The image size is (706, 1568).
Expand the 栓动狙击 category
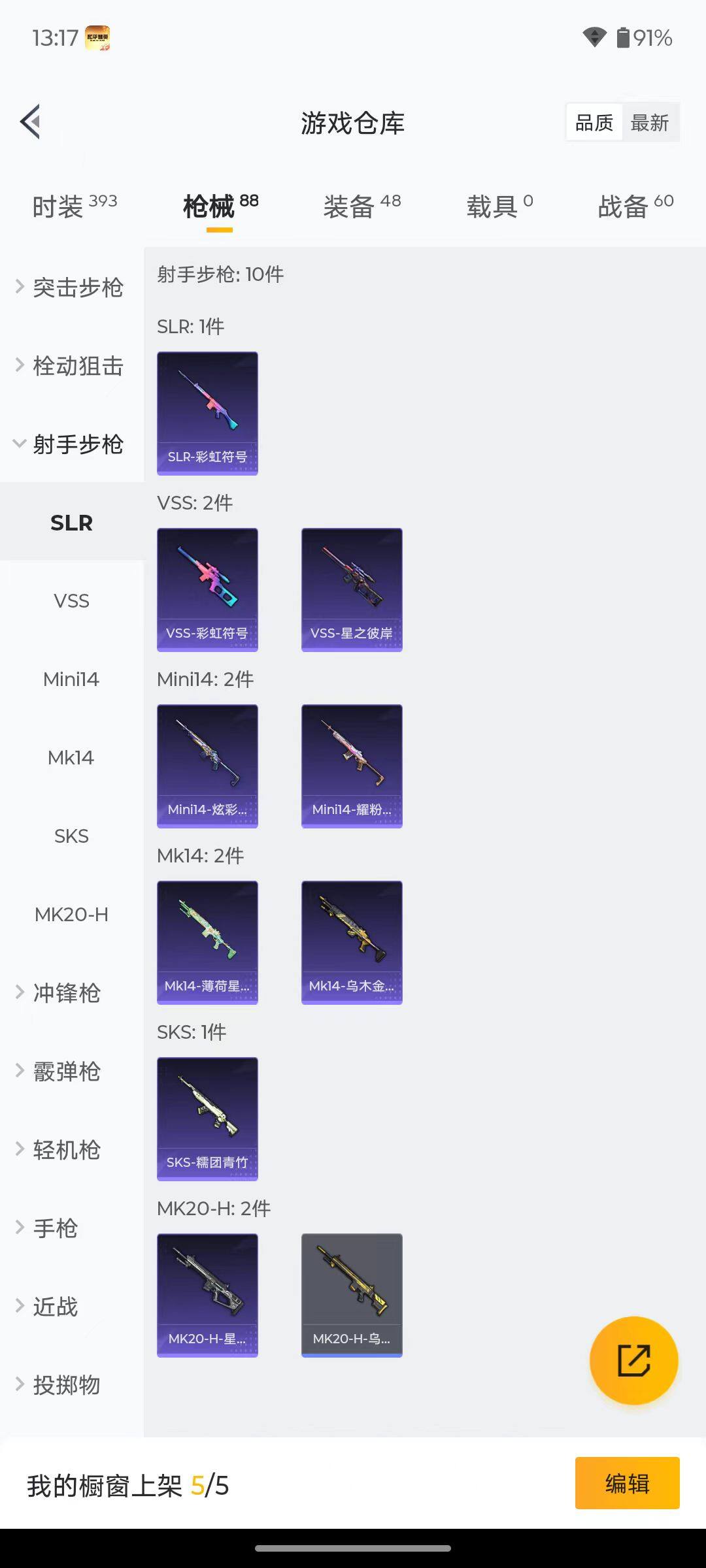[71, 366]
